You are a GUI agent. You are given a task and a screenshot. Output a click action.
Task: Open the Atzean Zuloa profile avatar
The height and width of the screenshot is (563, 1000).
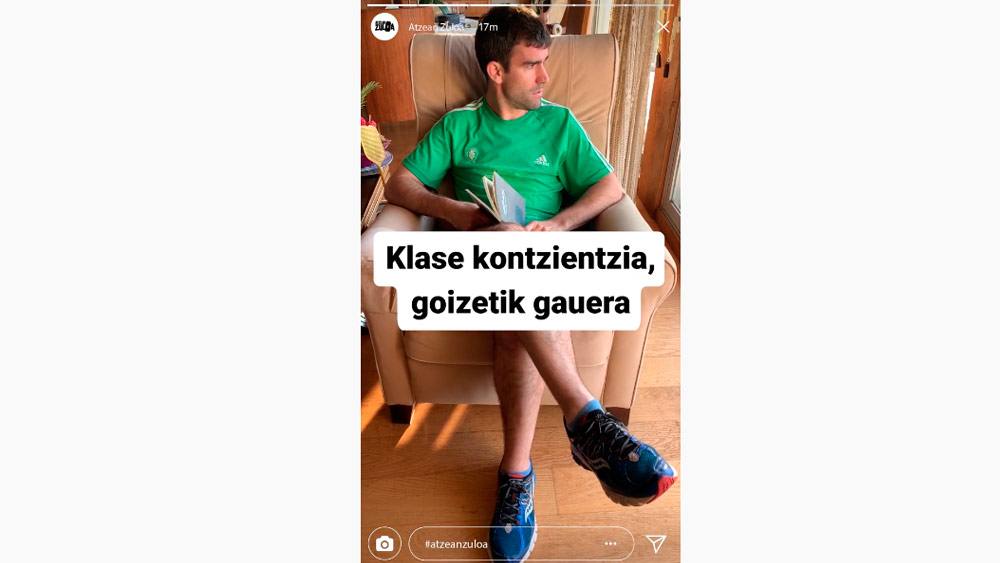pos(385,27)
